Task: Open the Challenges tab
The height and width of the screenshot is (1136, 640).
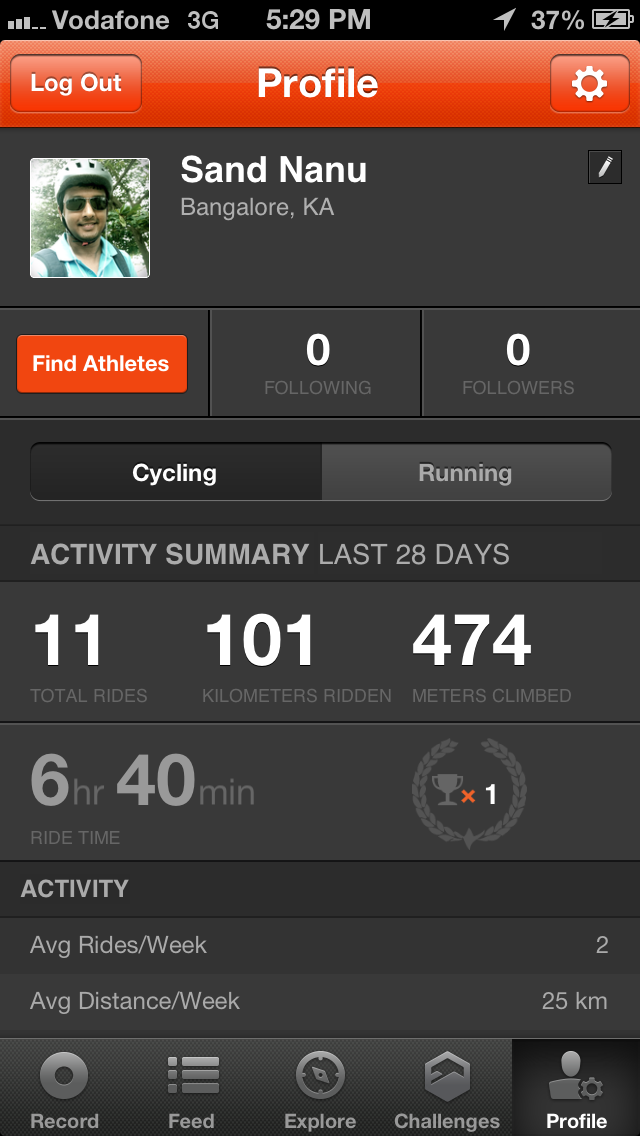Action: coord(447,1088)
